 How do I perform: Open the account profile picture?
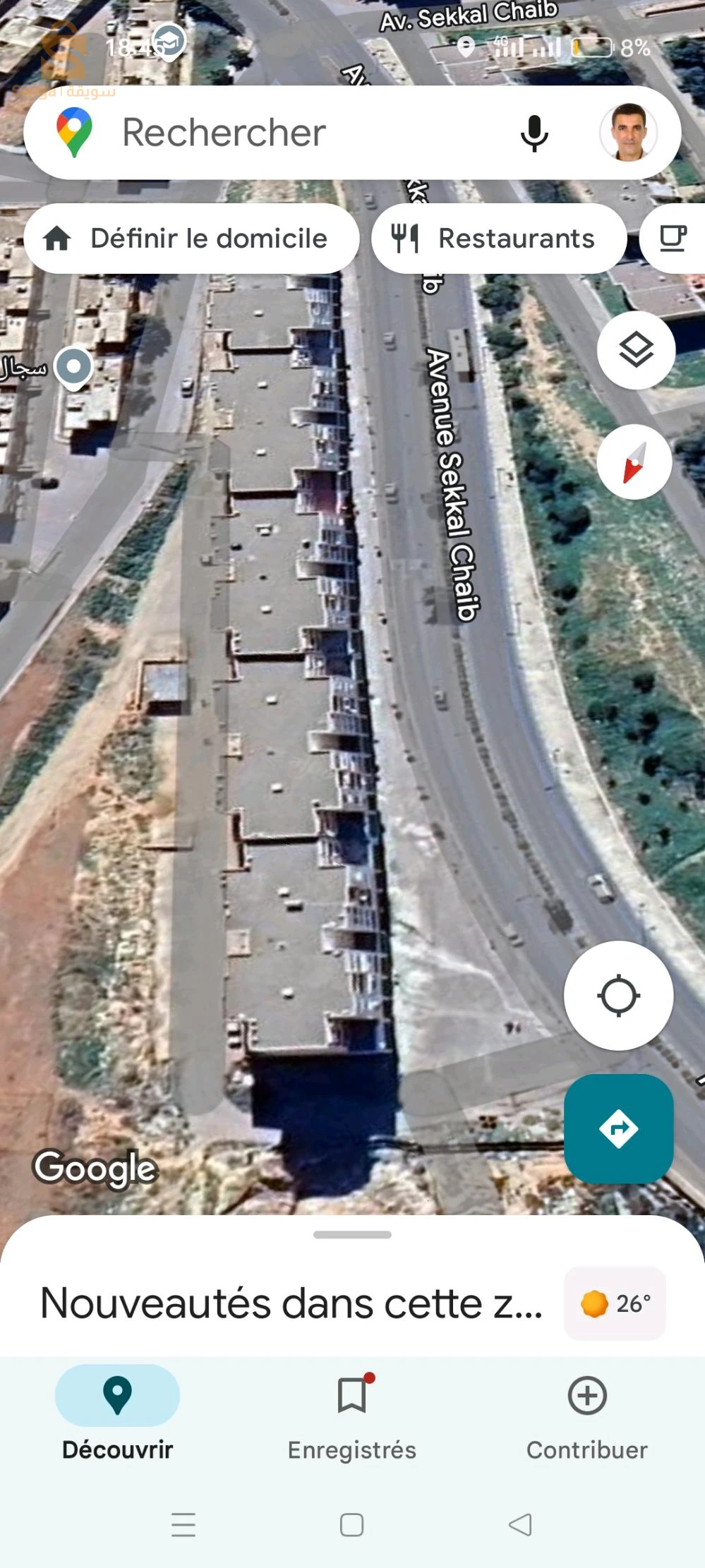point(628,133)
